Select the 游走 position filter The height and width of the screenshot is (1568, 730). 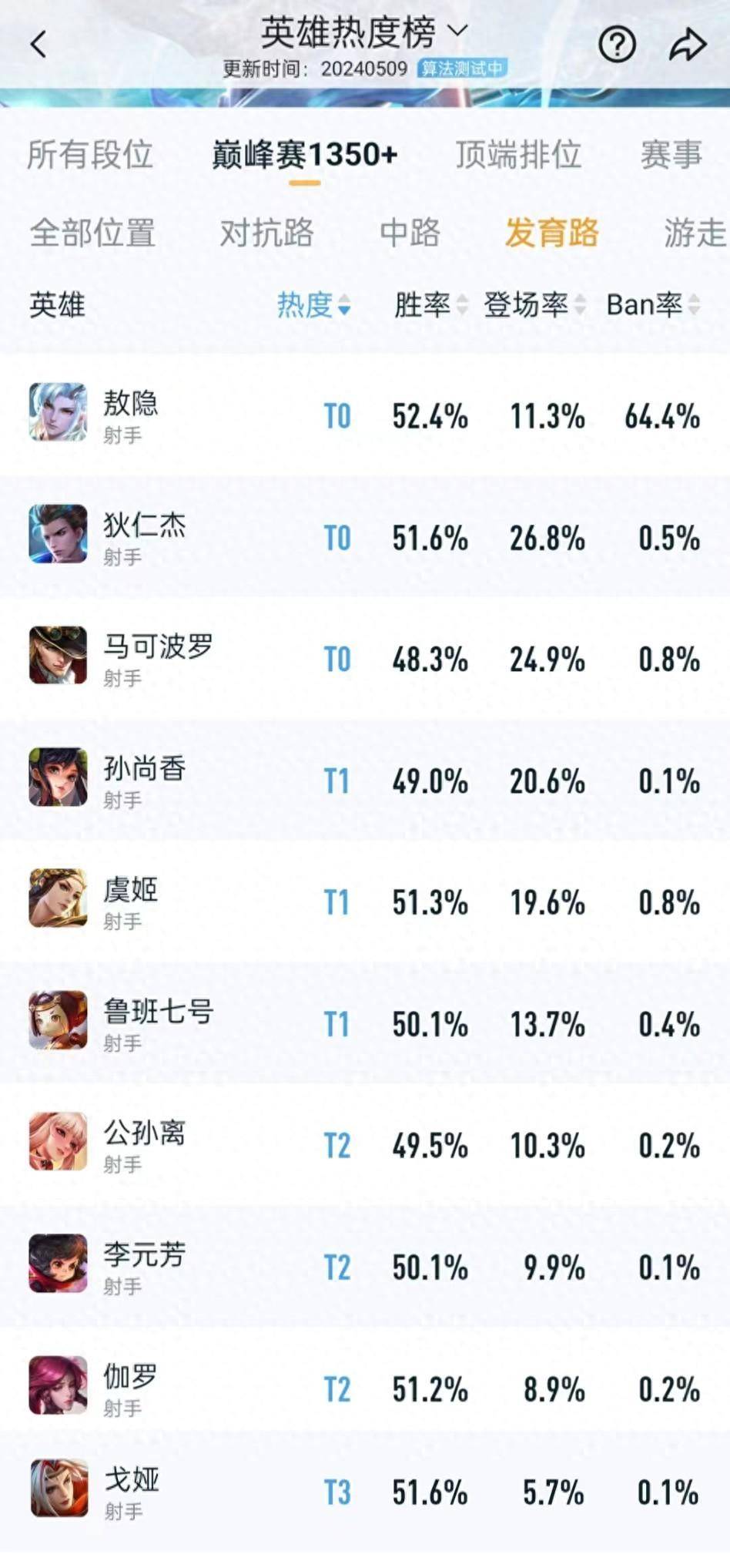[x=695, y=233]
